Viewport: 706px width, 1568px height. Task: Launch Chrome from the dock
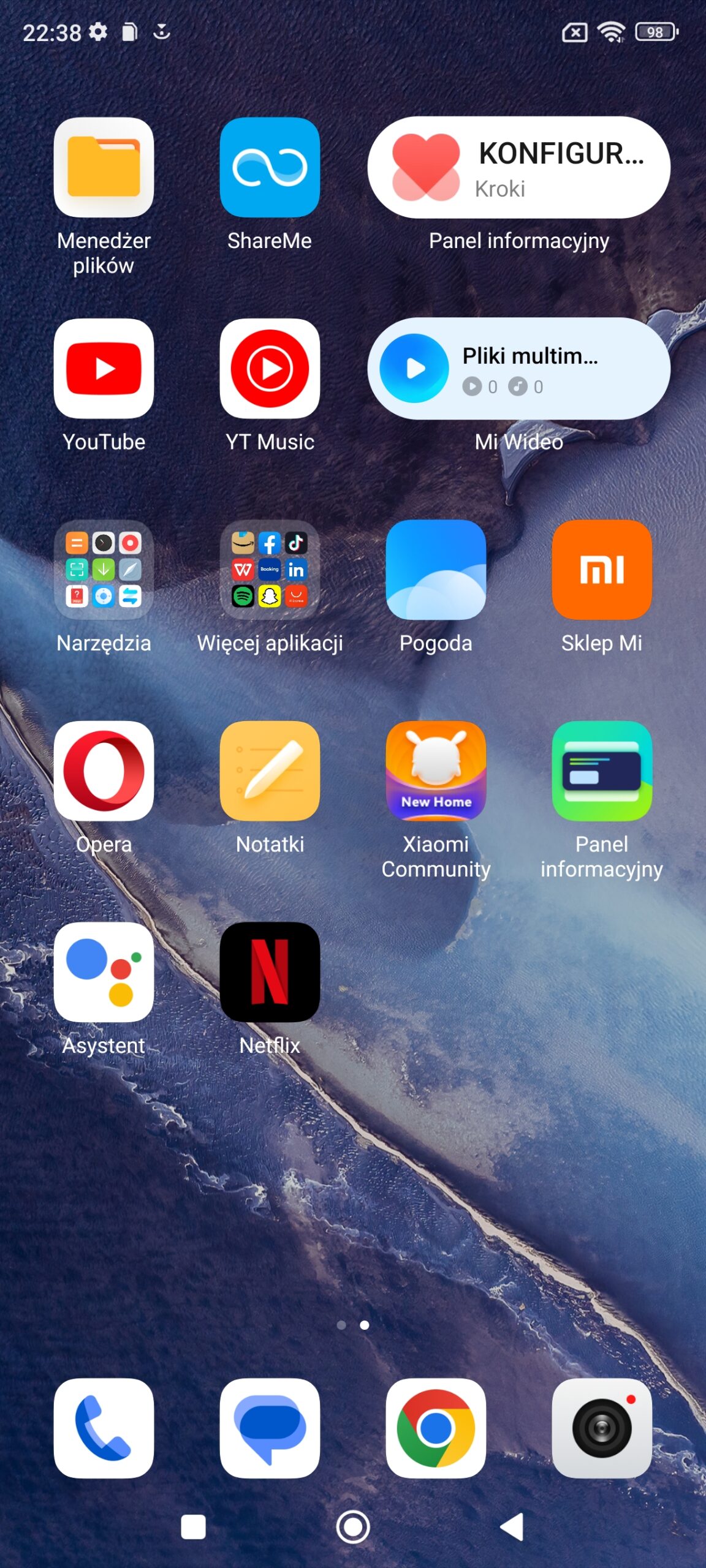(x=436, y=1428)
